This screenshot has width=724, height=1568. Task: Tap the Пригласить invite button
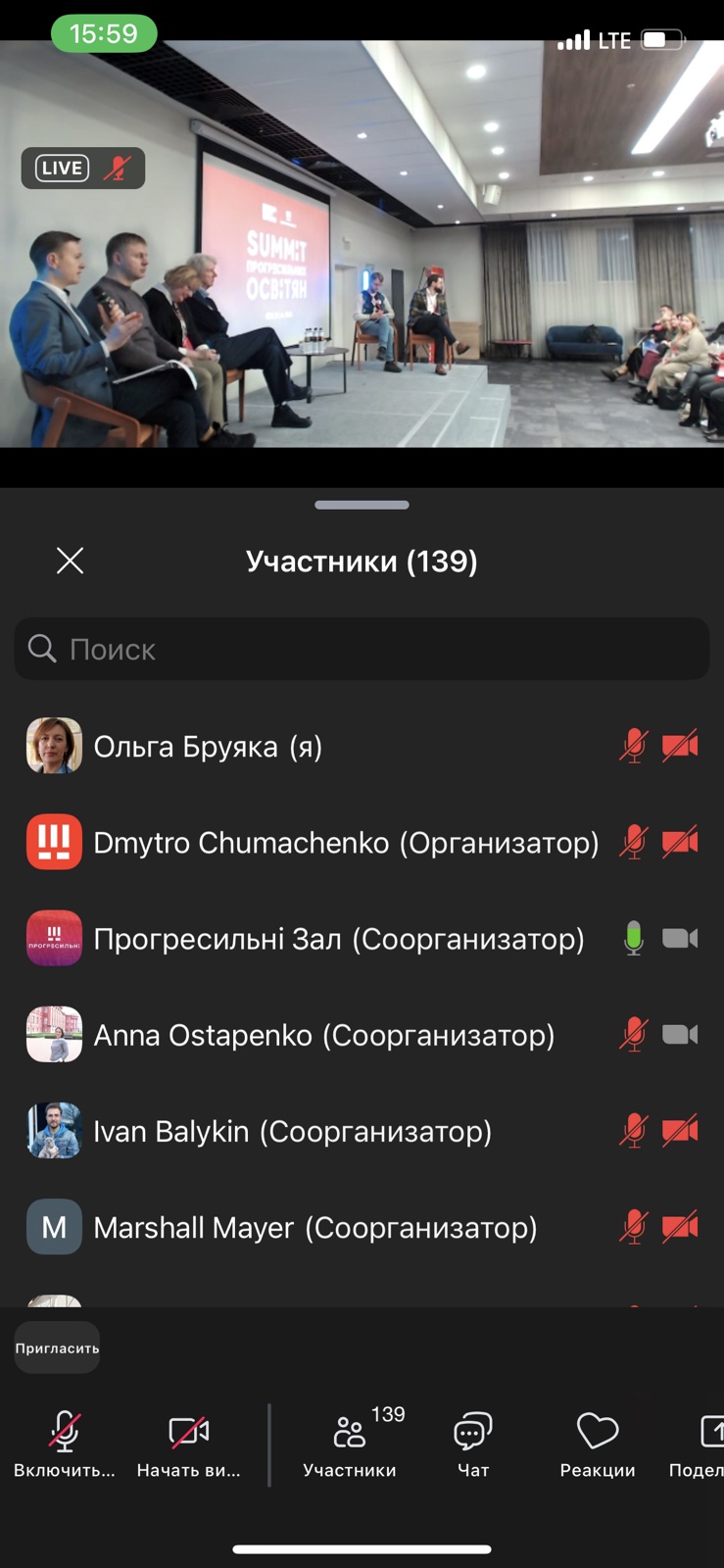coord(57,1348)
